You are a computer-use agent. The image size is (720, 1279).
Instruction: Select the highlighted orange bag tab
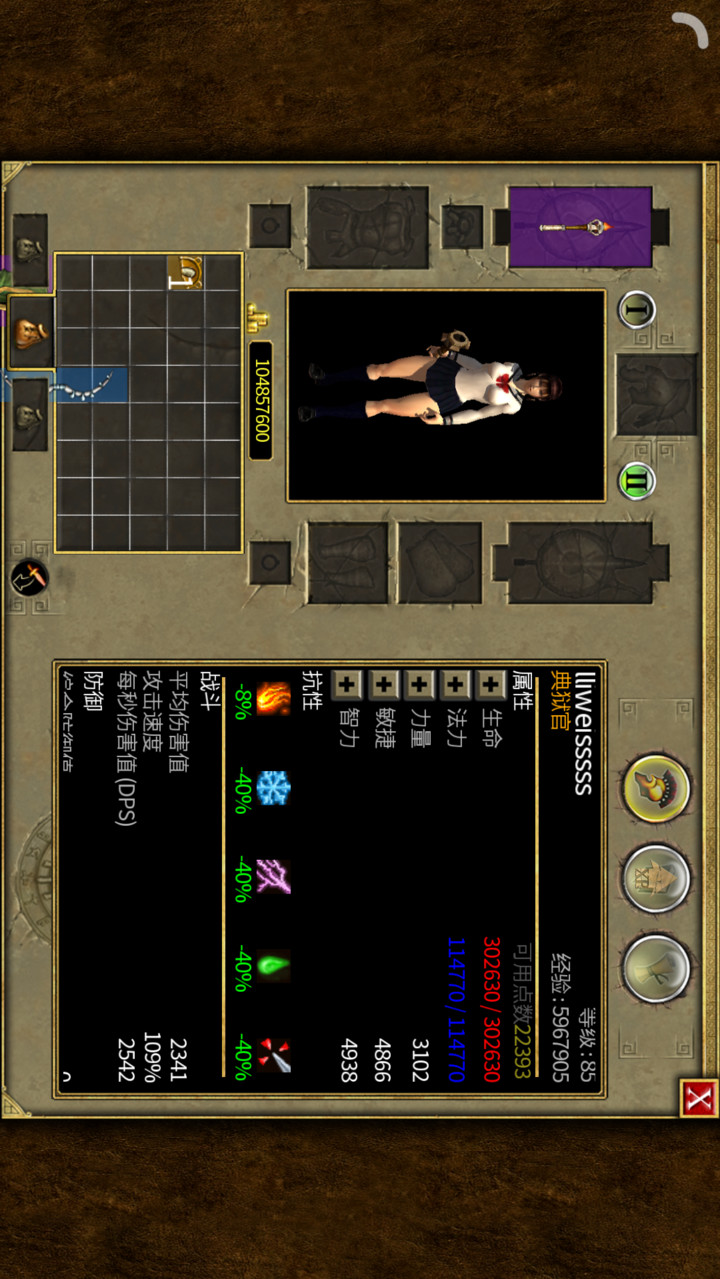(30, 332)
